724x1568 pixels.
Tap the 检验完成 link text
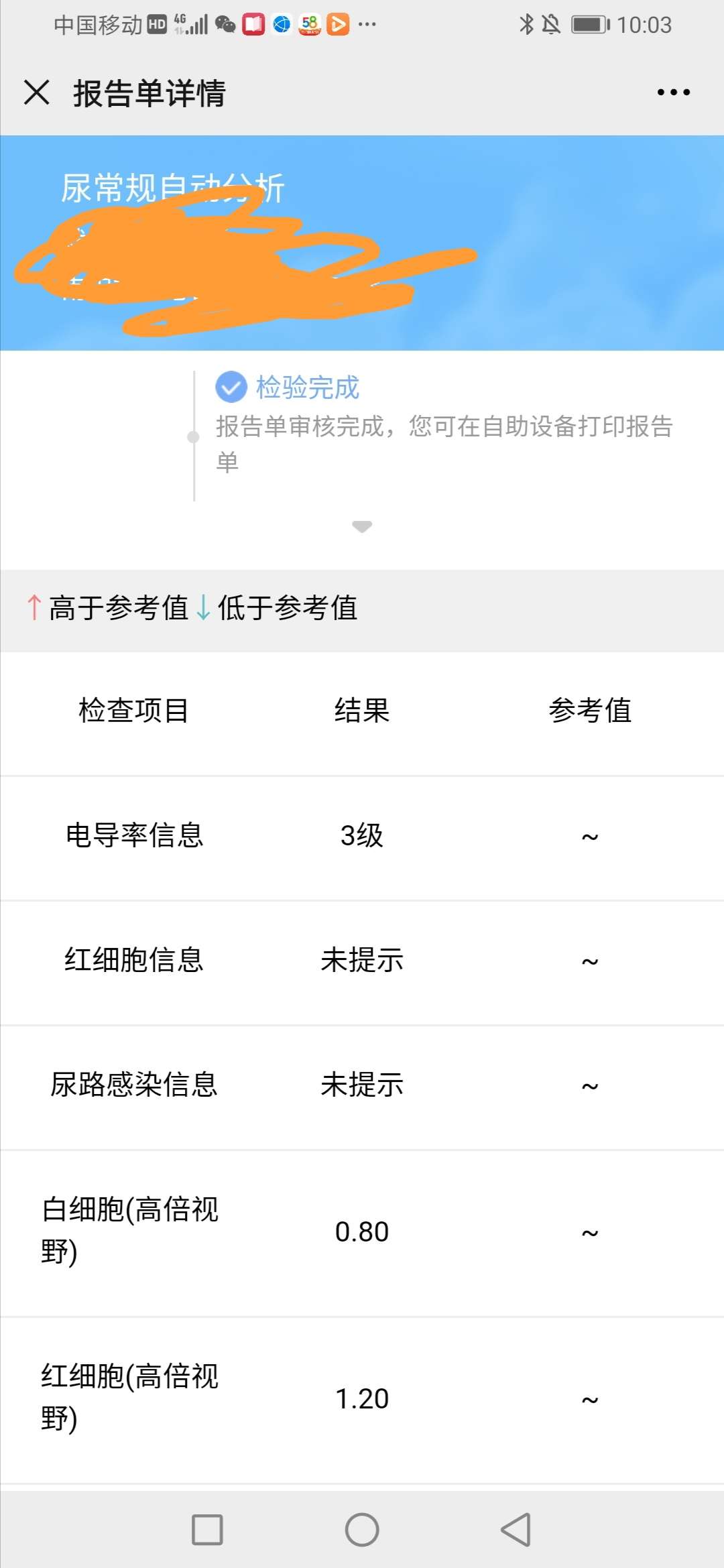(307, 387)
